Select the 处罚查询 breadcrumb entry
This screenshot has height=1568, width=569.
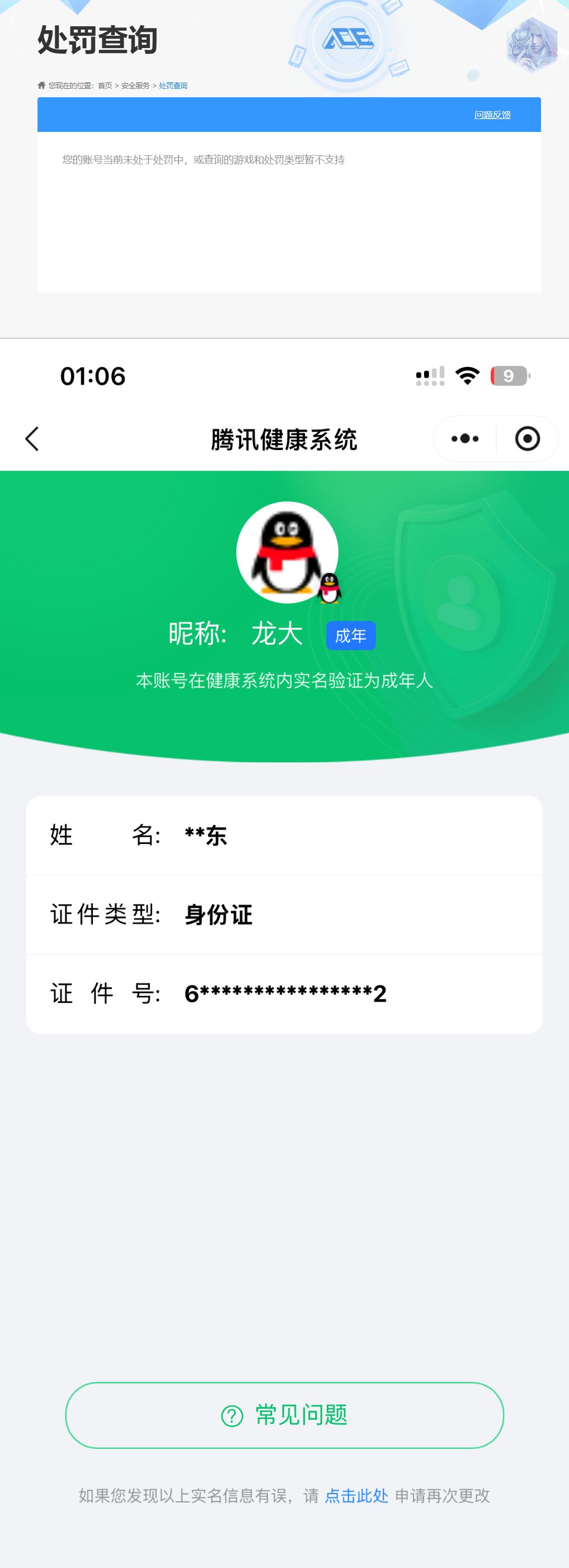coord(172,85)
